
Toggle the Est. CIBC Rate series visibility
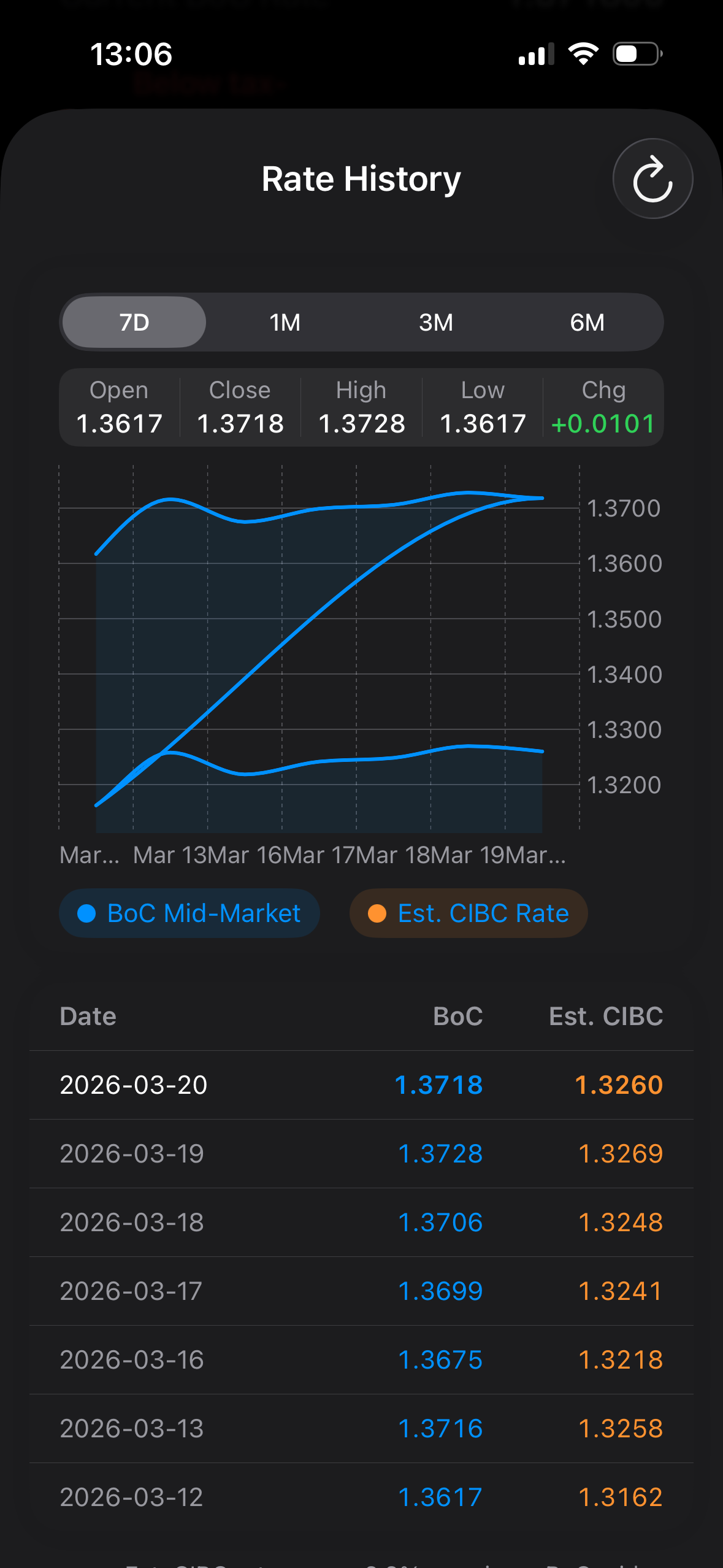click(468, 913)
